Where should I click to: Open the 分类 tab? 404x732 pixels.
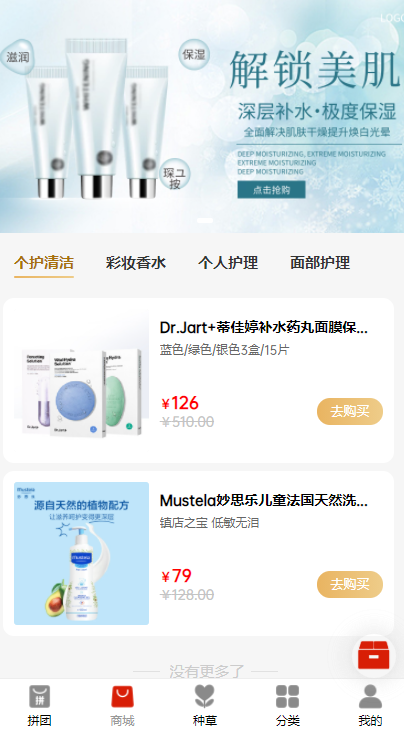[287, 705]
